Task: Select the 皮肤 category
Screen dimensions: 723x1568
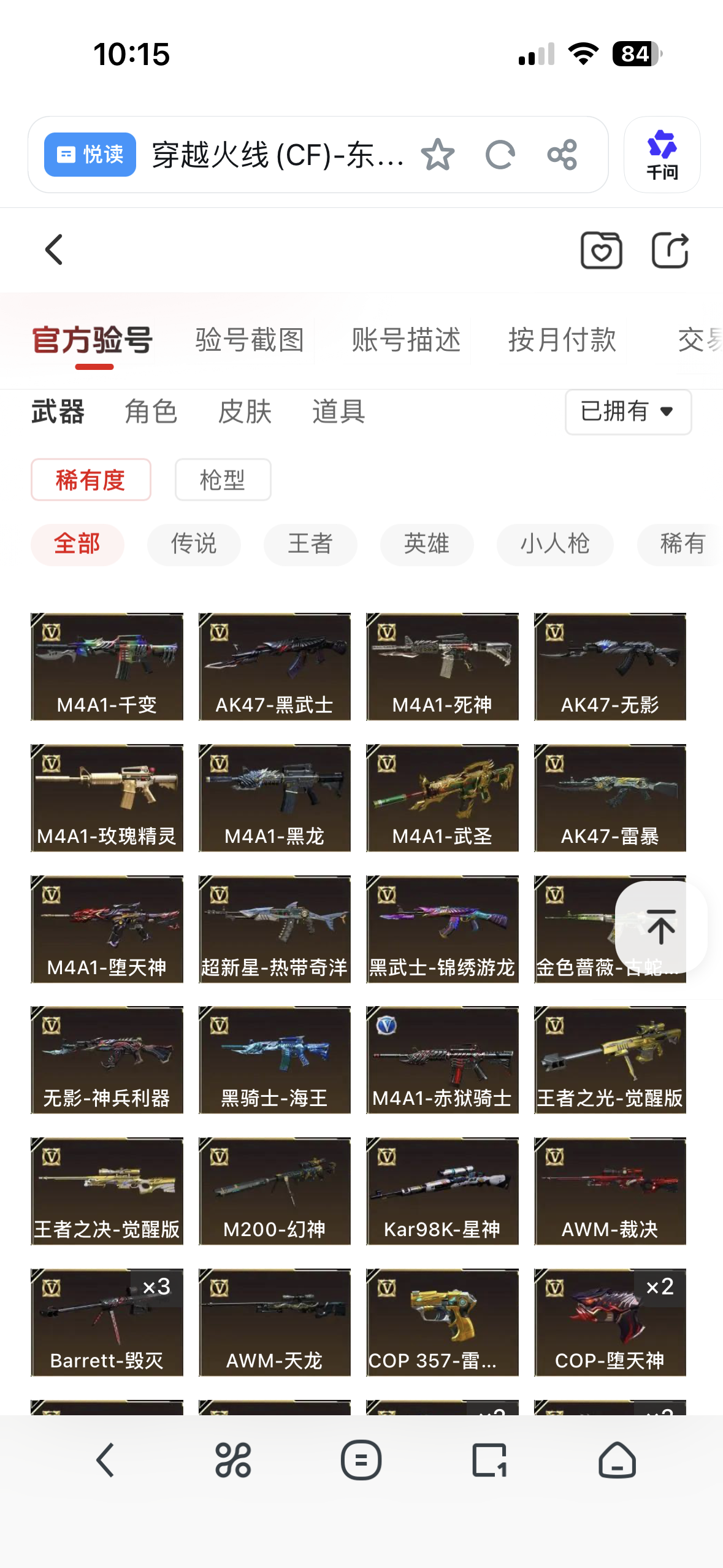Action: tap(245, 412)
